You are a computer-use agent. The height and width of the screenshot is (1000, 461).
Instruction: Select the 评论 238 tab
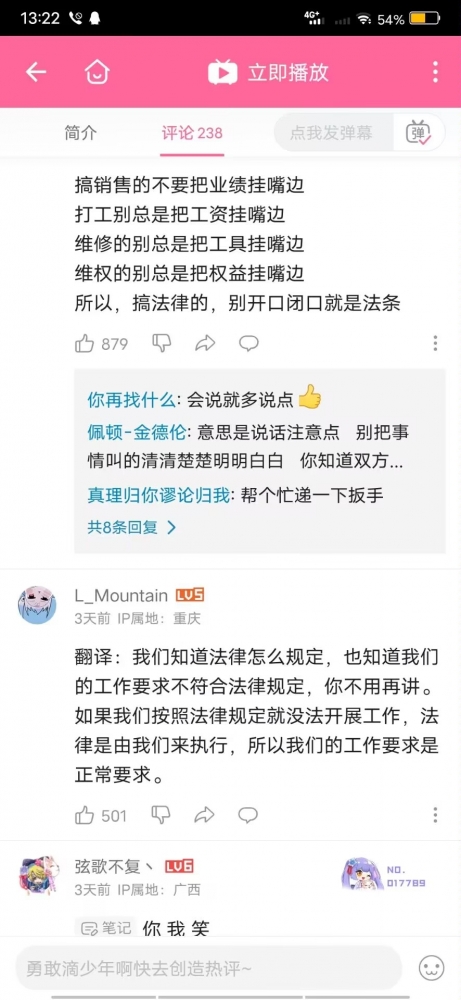click(192, 133)
